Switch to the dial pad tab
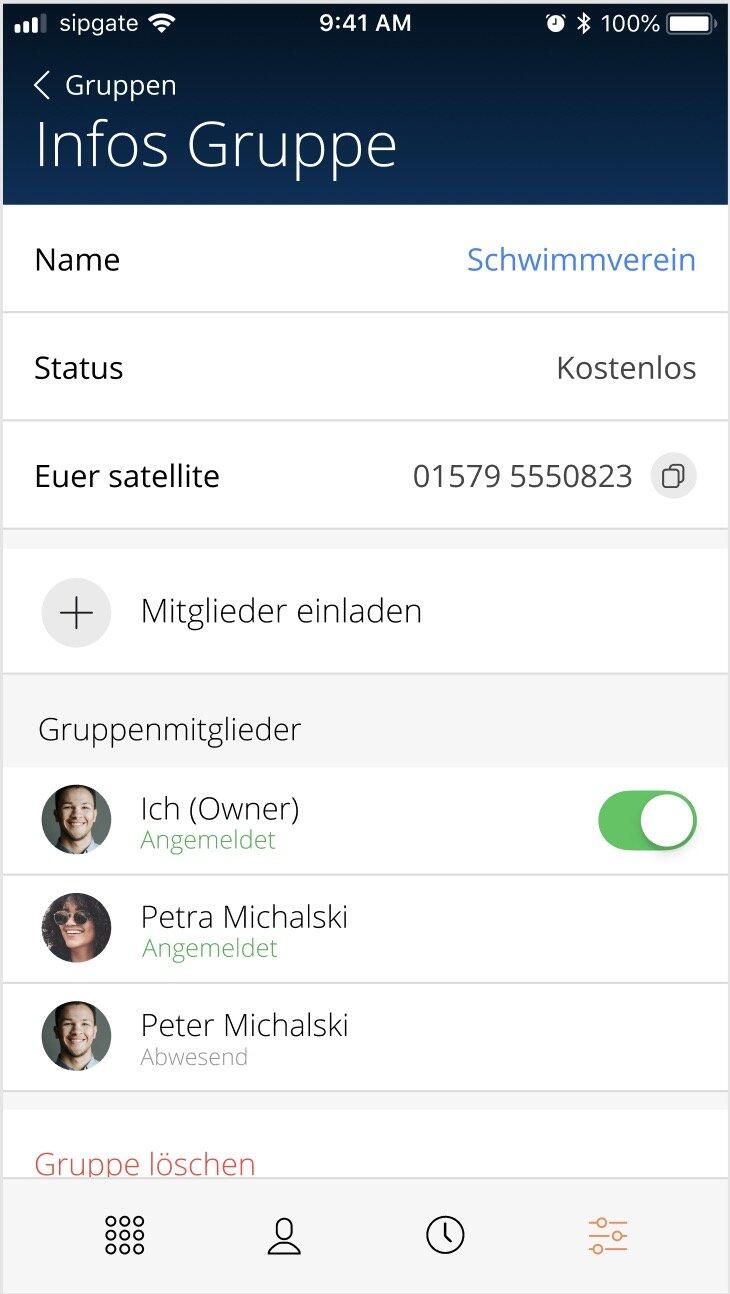Screen dimensions: 730x1294 tap(125, 1235)
